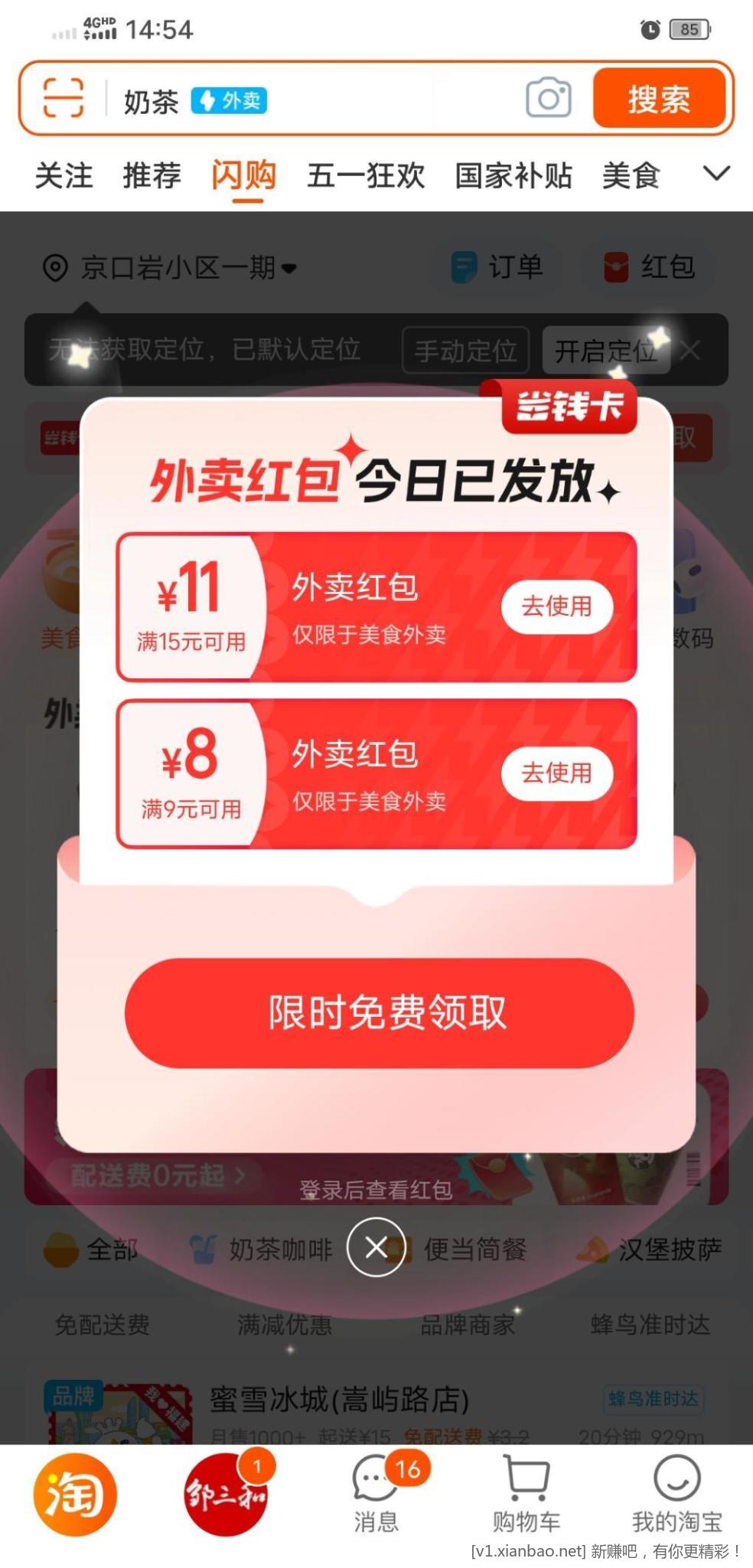
Task: Tap the orange 搜索 button
Action: [x=659, y=99]
